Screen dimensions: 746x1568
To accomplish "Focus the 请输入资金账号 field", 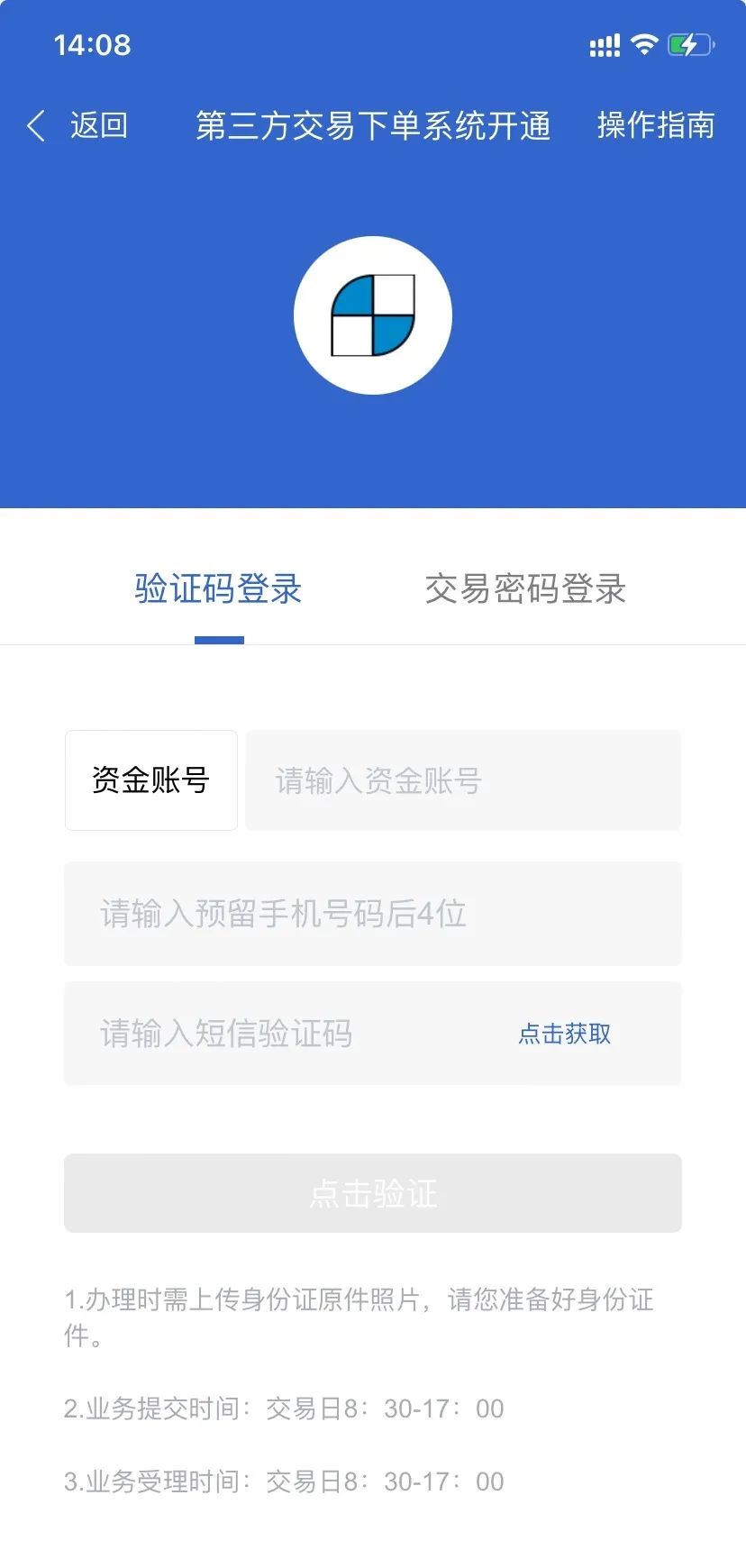I will [x=463, y=780].
